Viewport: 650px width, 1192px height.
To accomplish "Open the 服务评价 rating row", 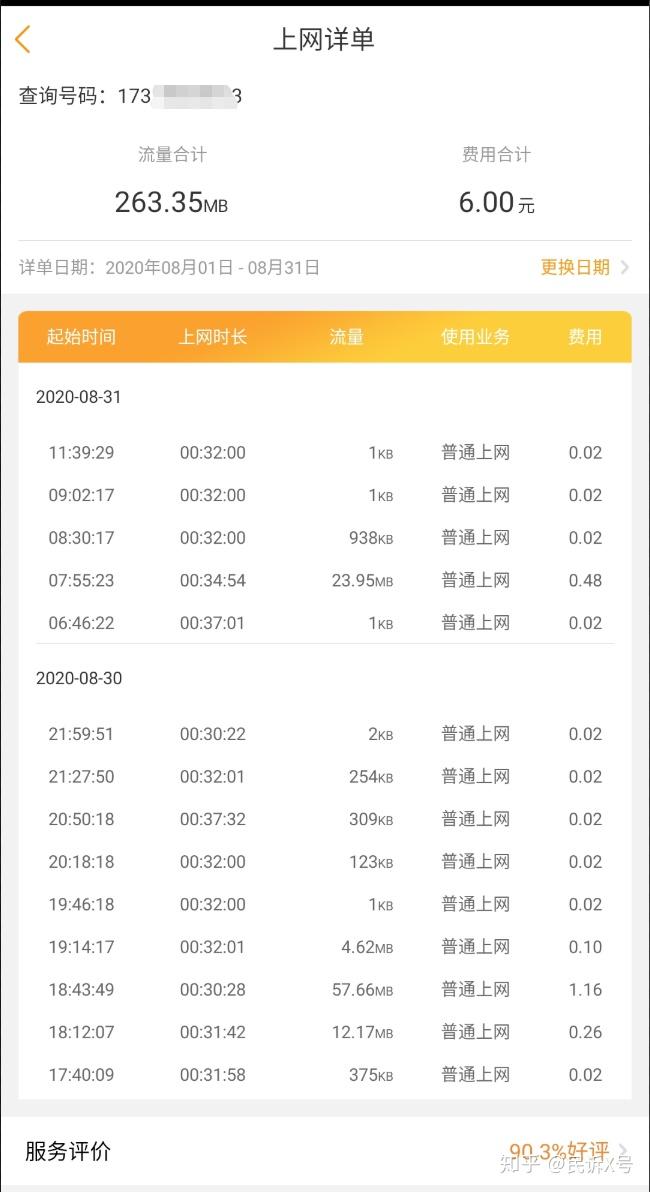I will [x=325, y=1151].
